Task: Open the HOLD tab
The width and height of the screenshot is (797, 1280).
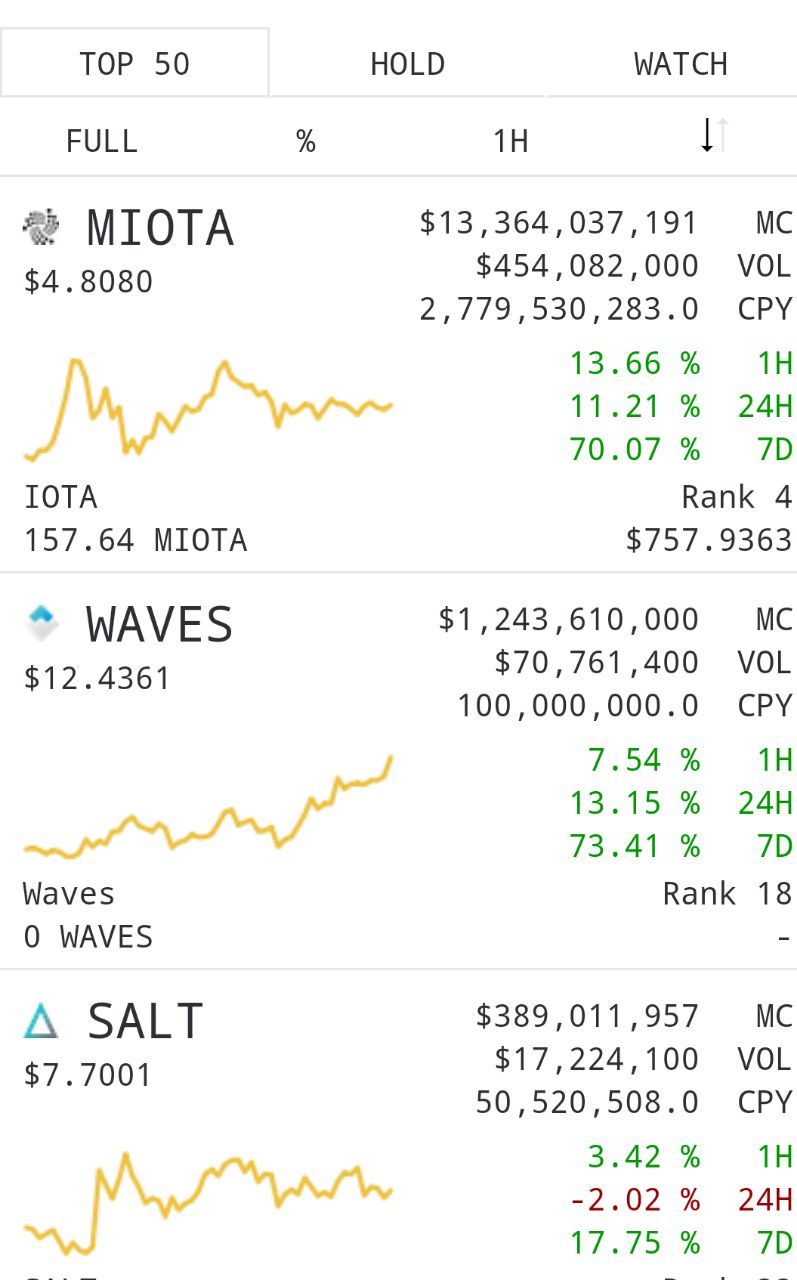Action: pos(407,63)
